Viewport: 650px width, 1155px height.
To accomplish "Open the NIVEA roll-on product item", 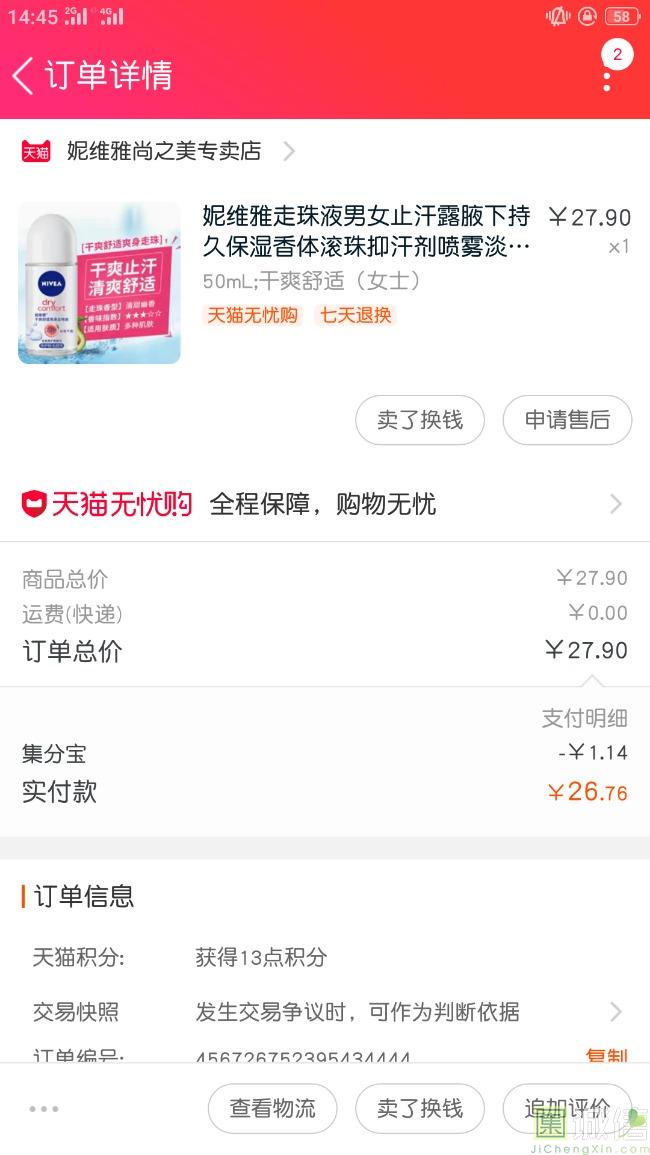I will pyautogui.click(x=324, y=283).
